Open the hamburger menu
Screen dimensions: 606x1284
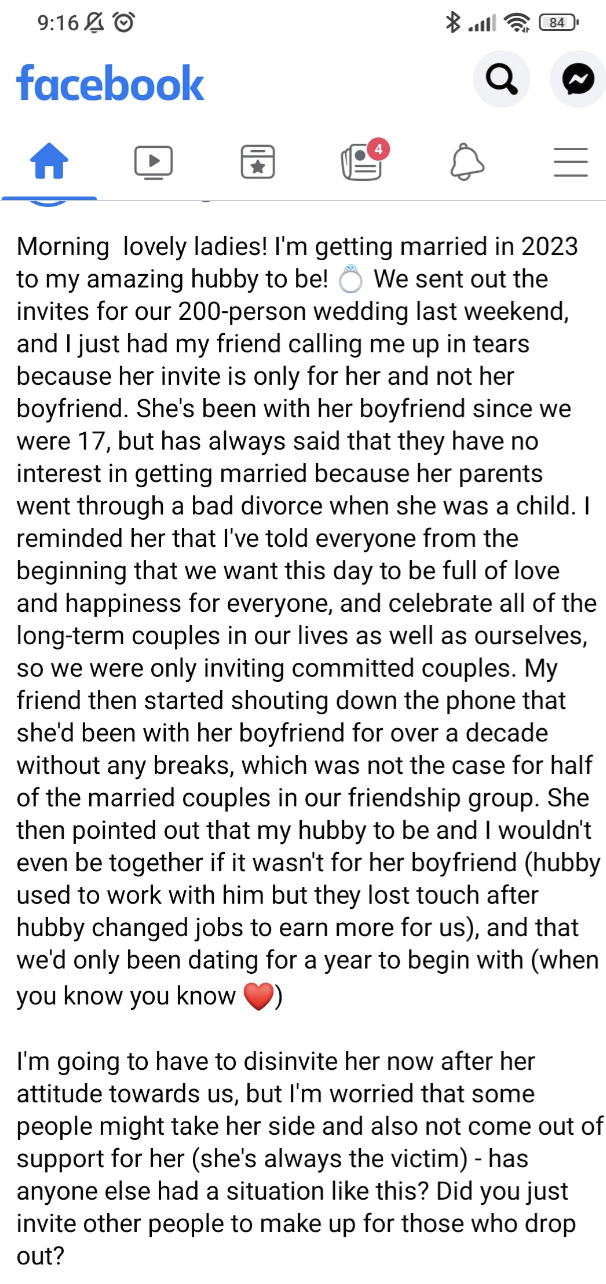(x=571, y=161)
